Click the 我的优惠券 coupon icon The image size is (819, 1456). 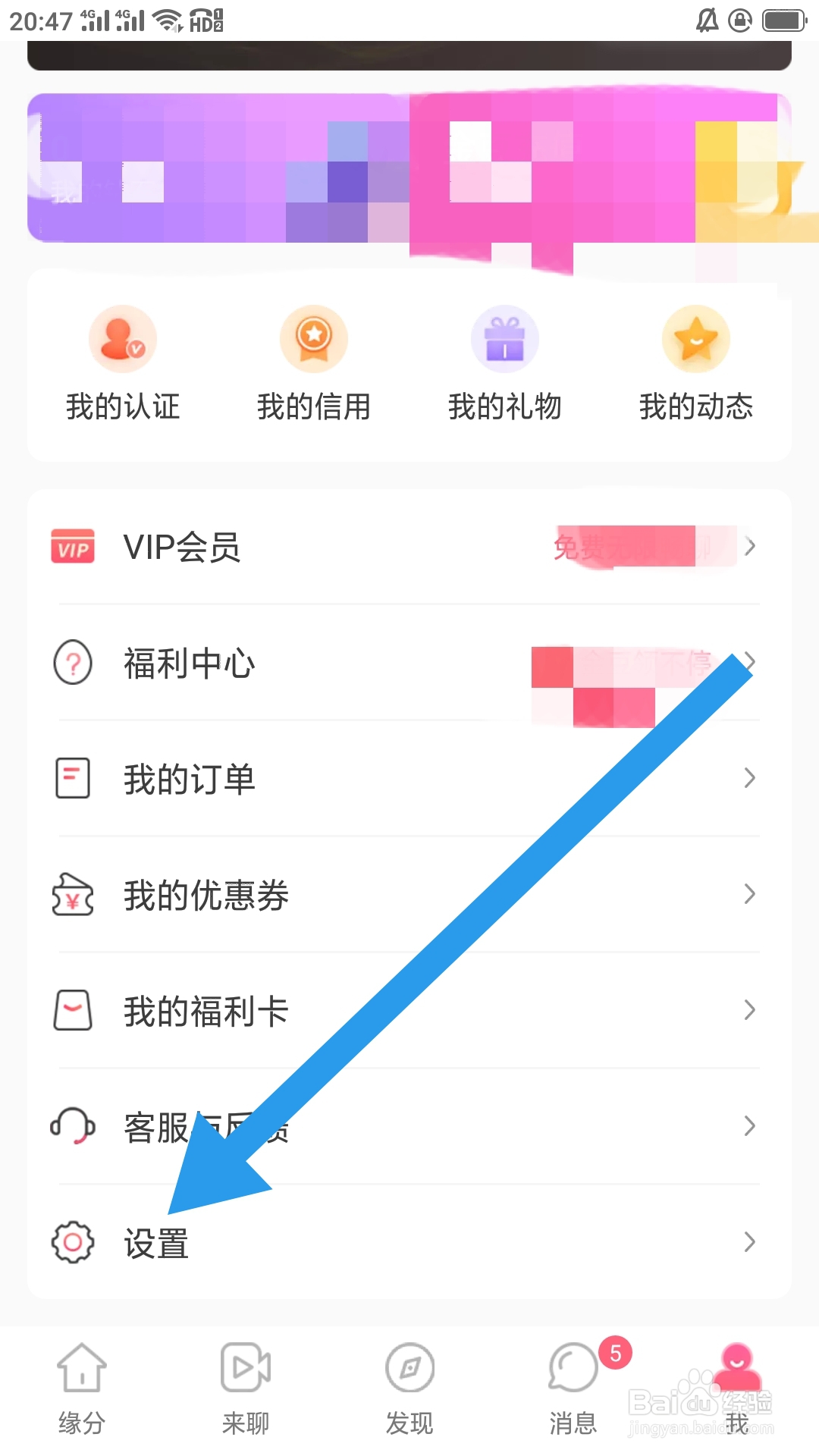tap(73, 895)
